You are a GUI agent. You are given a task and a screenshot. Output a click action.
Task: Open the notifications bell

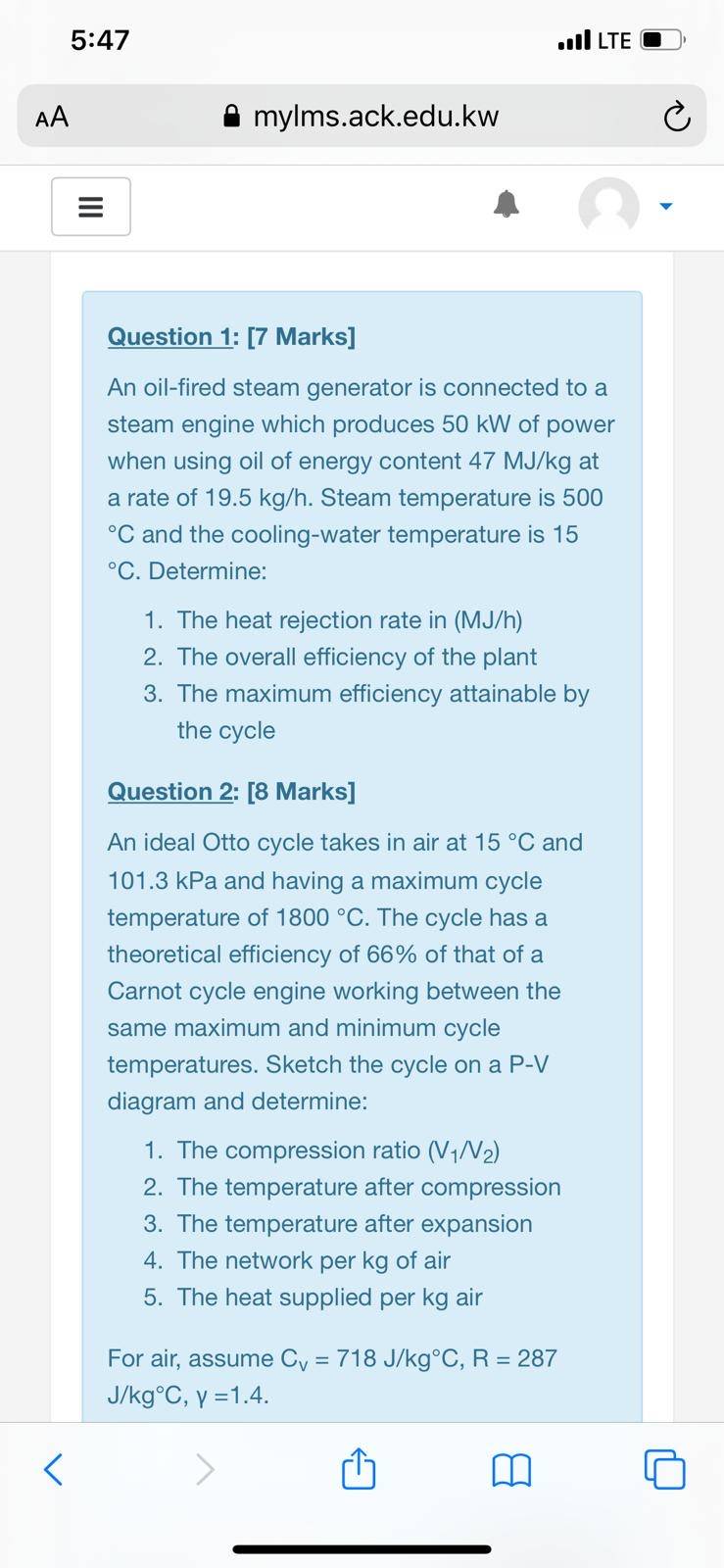pos(506,204)
